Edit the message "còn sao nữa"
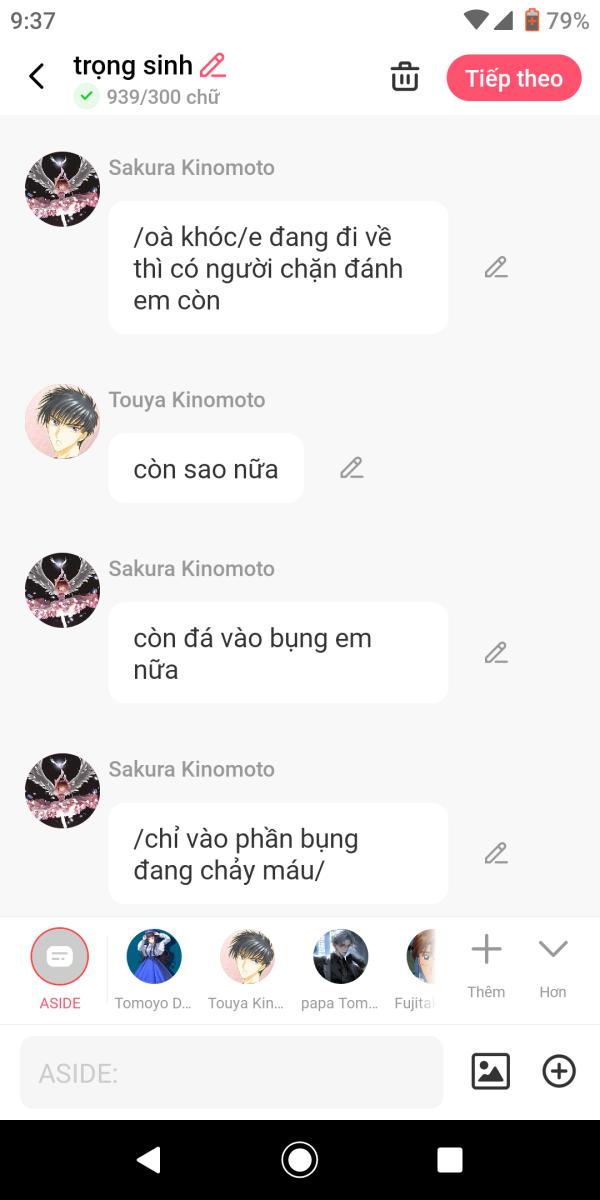This screenshot has width=600, height=1200. point(352,468)
